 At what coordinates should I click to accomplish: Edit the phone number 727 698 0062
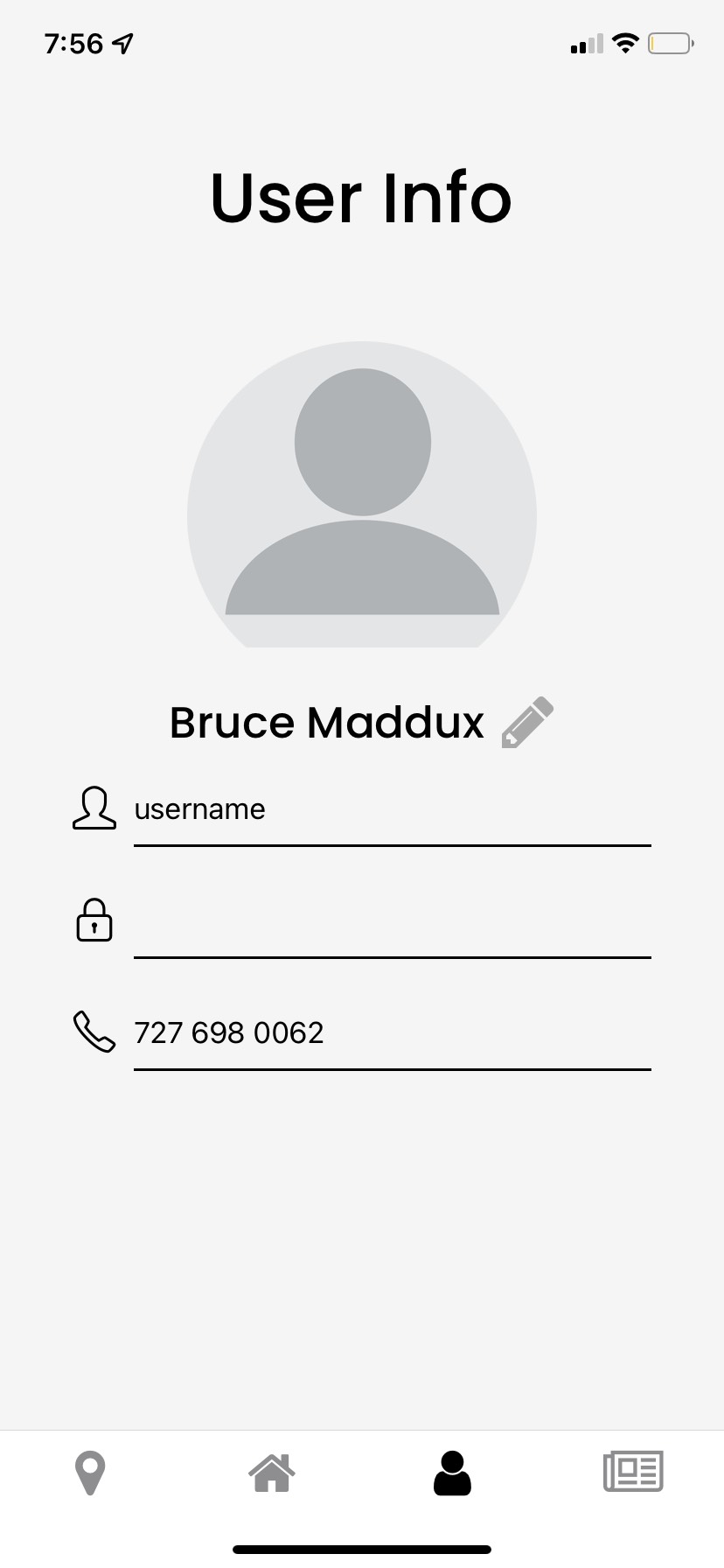coord(392,1033)
